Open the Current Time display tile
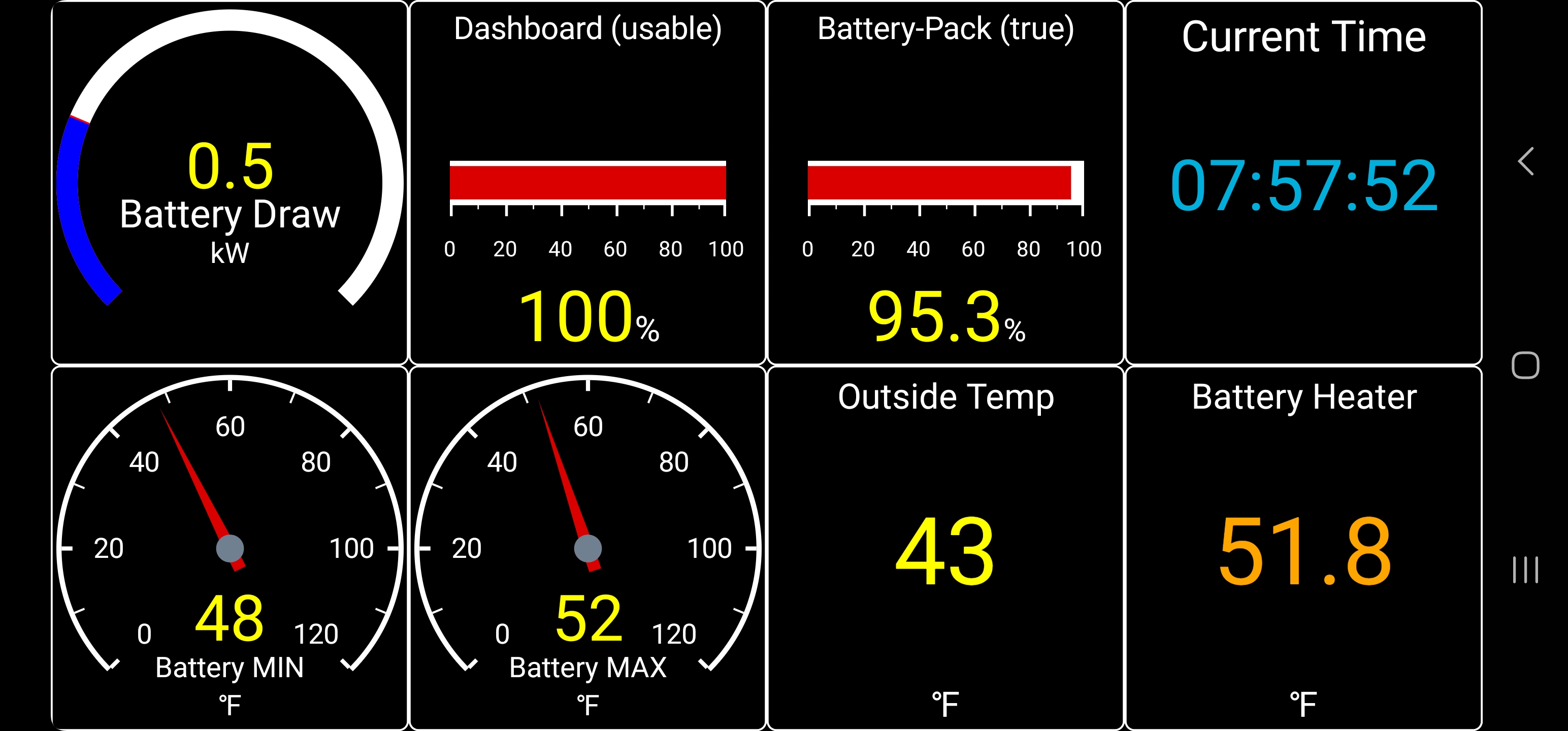Image resolution: width=1568 pixels, height=731 pixels. pos(1303,183)
